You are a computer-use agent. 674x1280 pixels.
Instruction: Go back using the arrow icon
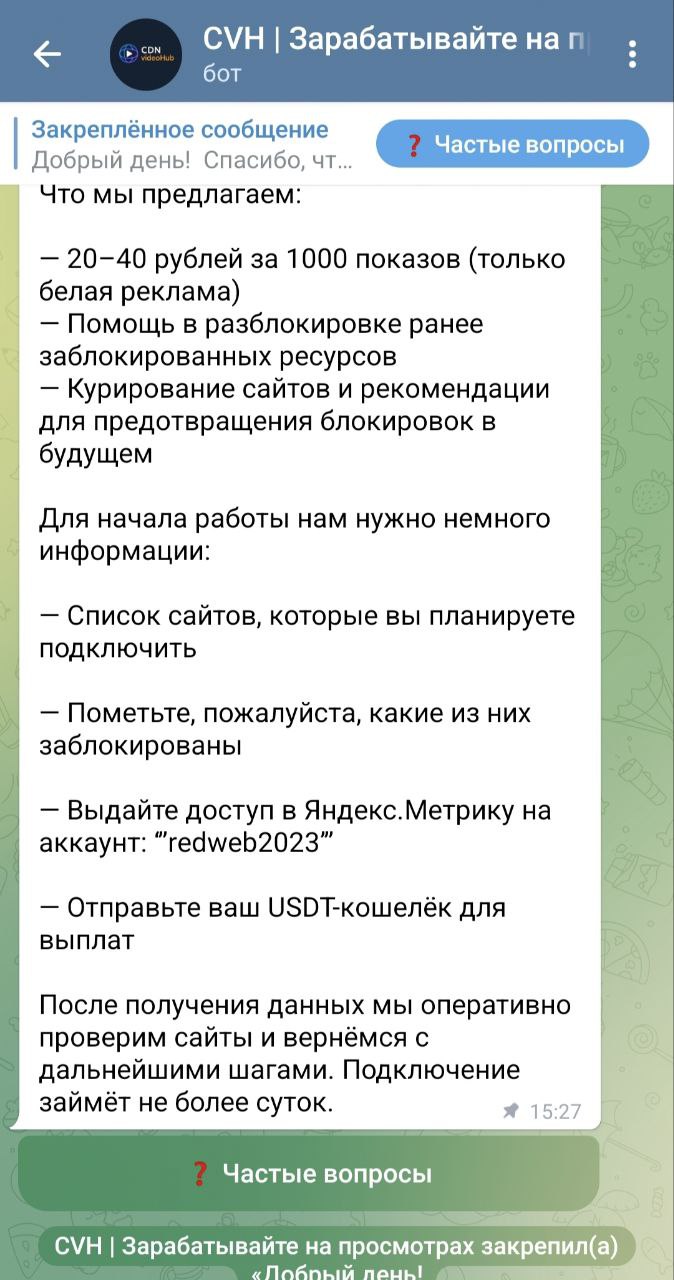pyautogui.click(x=46, y=54)
